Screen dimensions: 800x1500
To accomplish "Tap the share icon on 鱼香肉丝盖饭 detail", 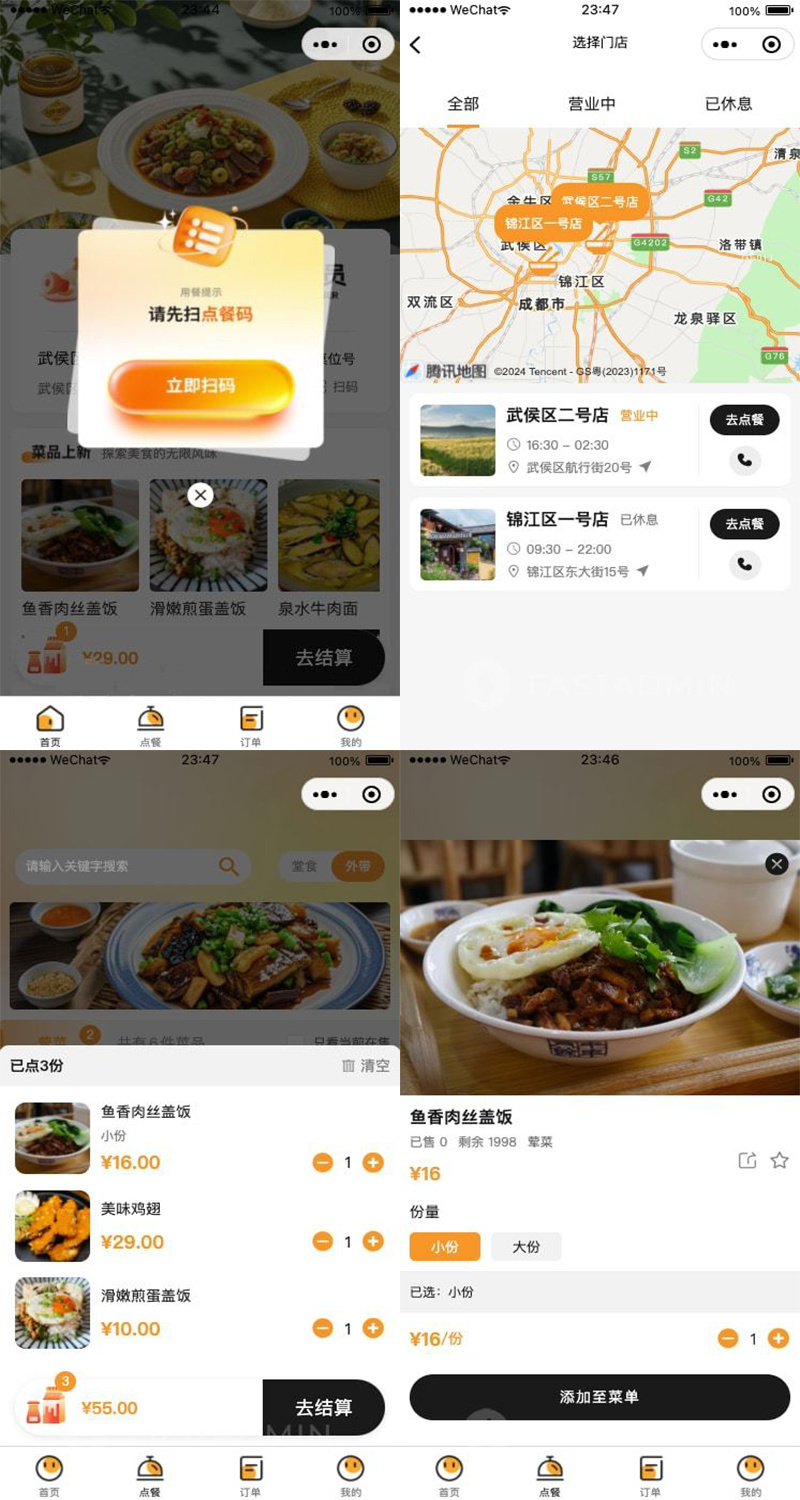I will [x=747, y=1159].
